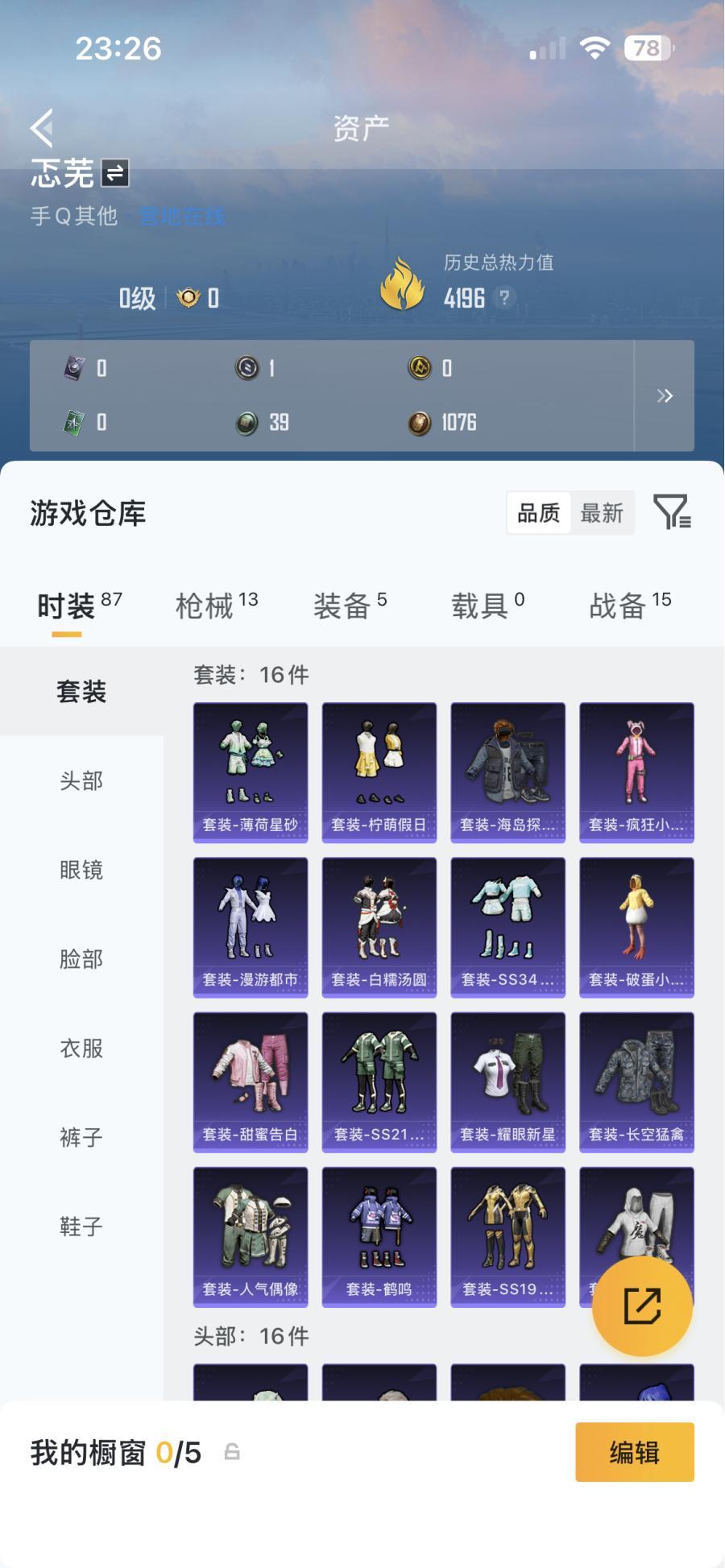Switch to the 装备 tab

[x=350, y=606]
